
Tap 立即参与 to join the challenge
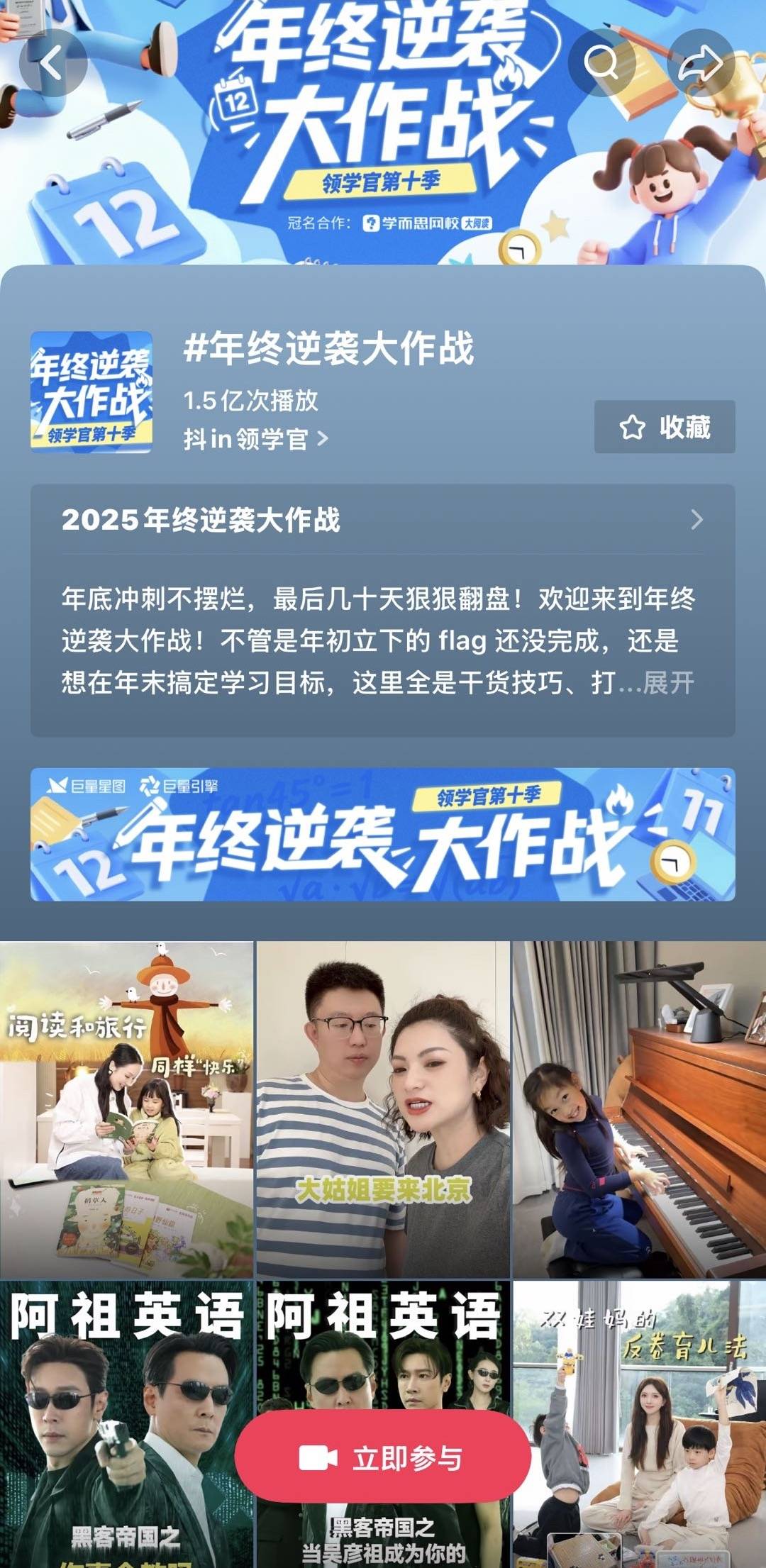tap(383, 1458)
